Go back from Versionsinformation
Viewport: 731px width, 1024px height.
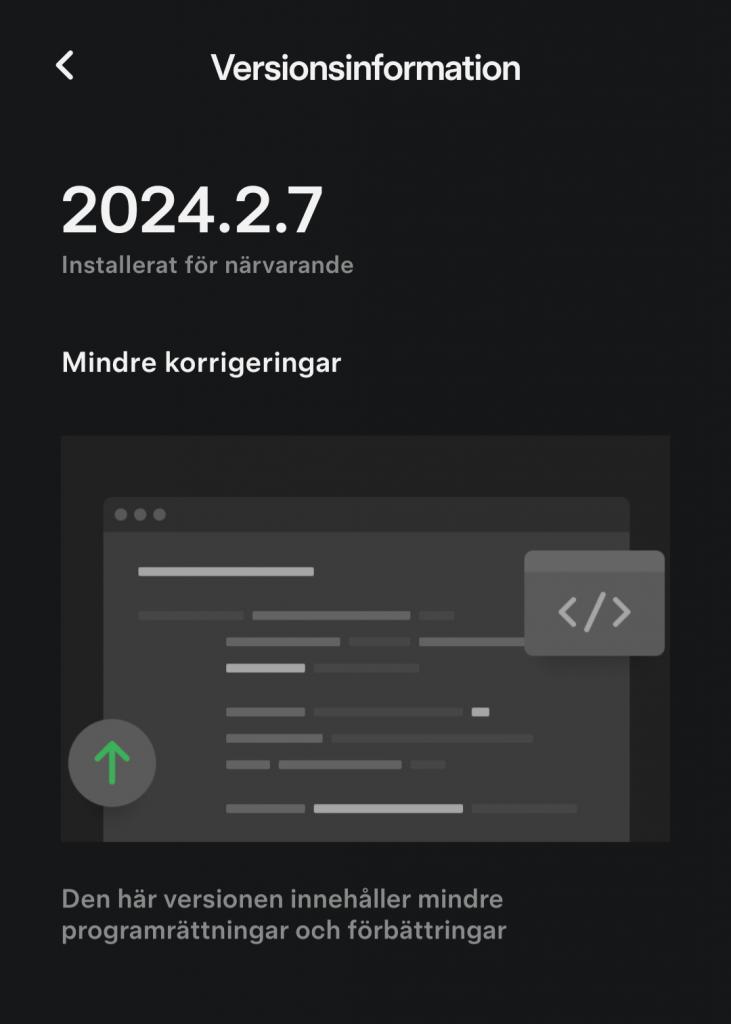click(65, 66)
